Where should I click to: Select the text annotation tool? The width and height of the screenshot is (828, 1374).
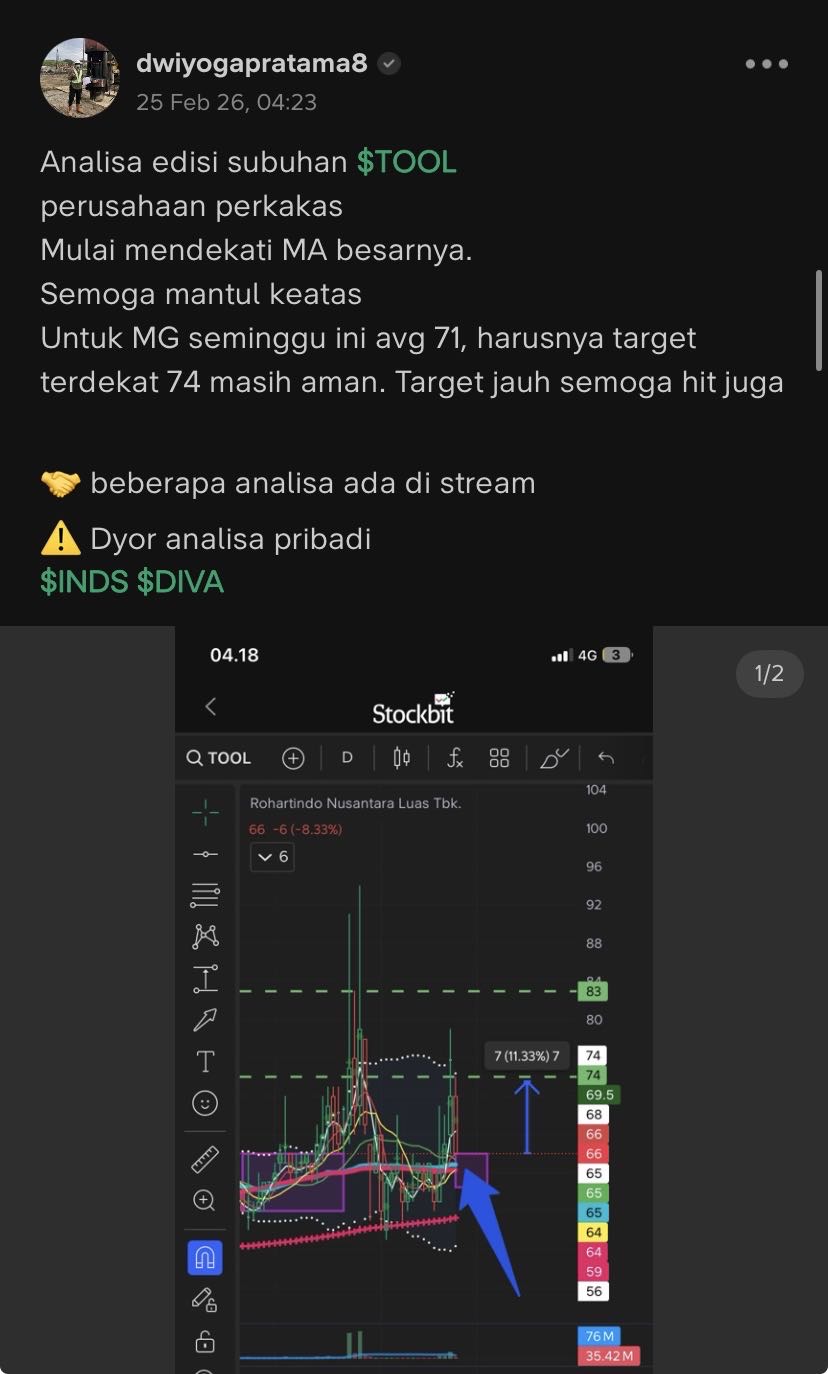click(204, 1061)
